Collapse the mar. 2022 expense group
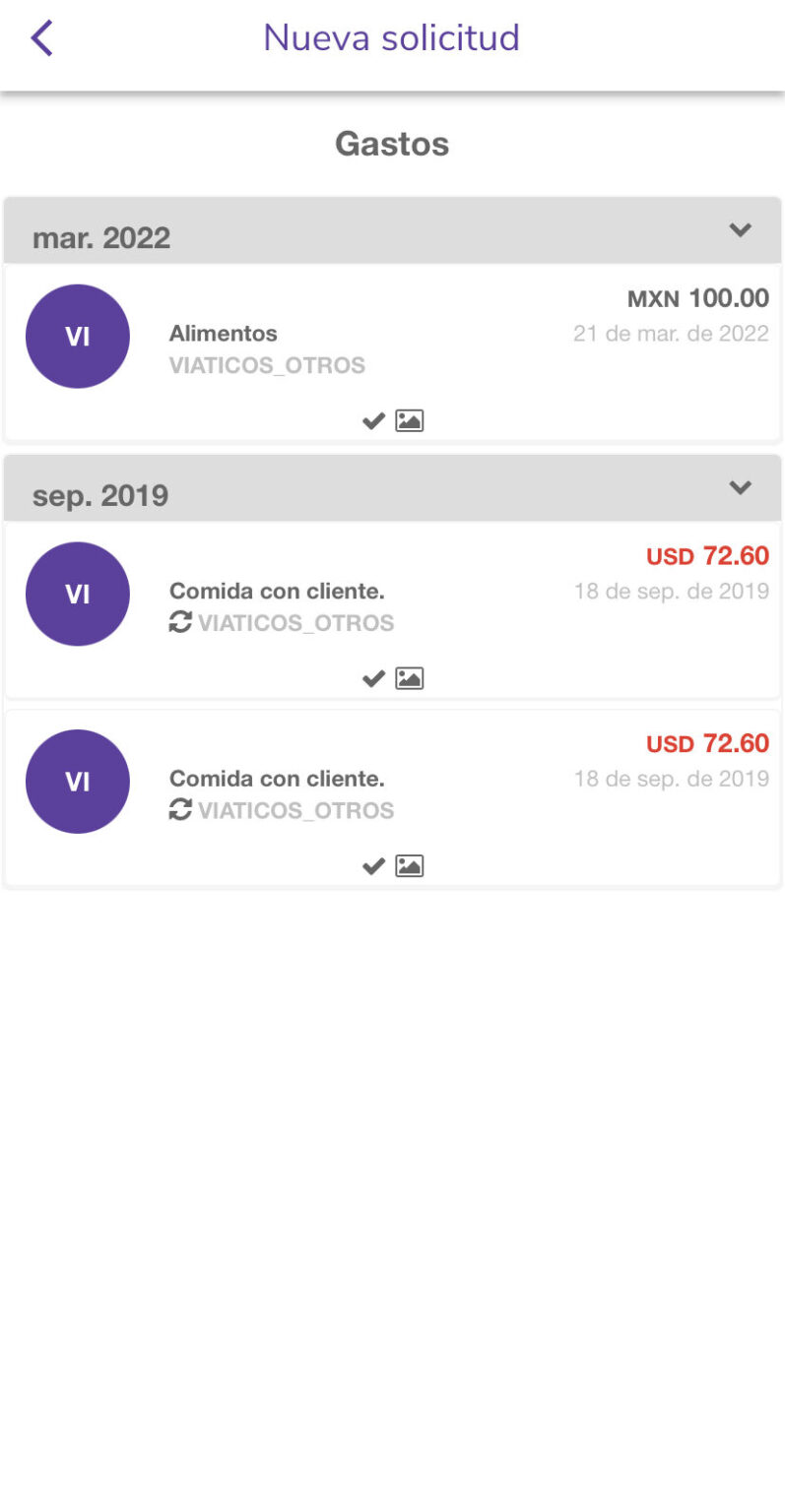This screenshot has height=1512, width=785. [x=741, y=230]
